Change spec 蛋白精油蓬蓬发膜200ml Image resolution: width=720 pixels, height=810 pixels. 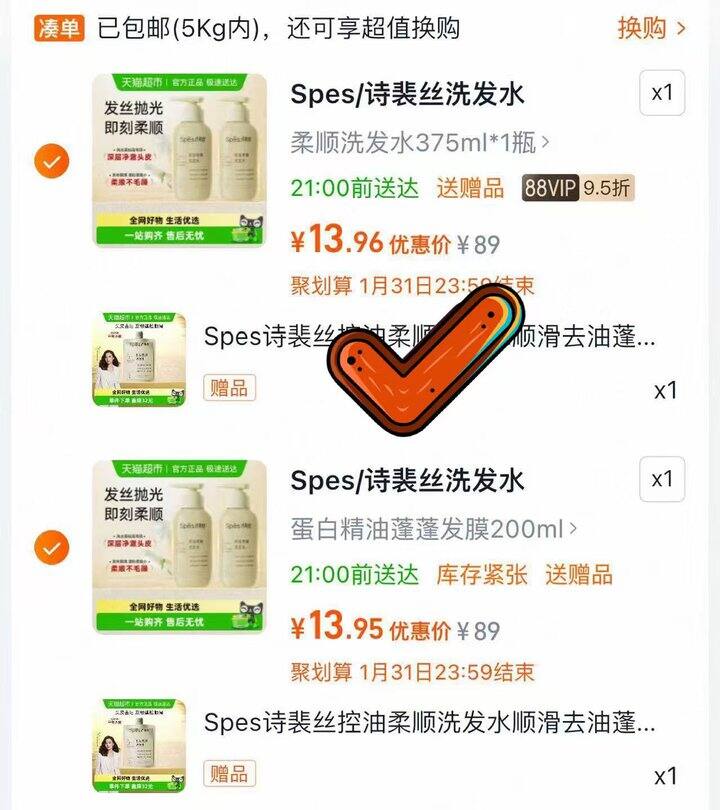click(x=434, y=528)
